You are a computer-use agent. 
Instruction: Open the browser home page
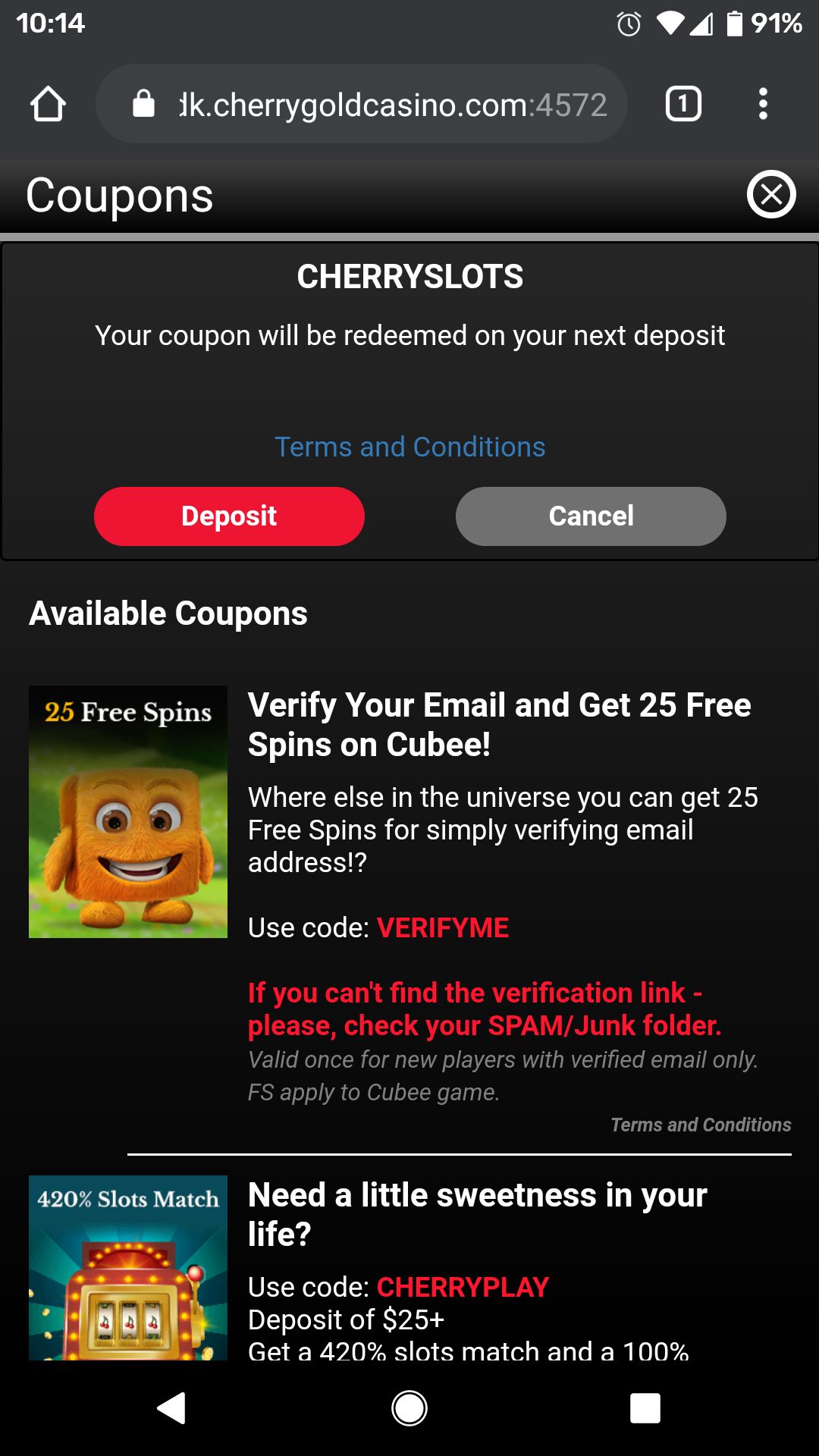(x=48, y=104)
